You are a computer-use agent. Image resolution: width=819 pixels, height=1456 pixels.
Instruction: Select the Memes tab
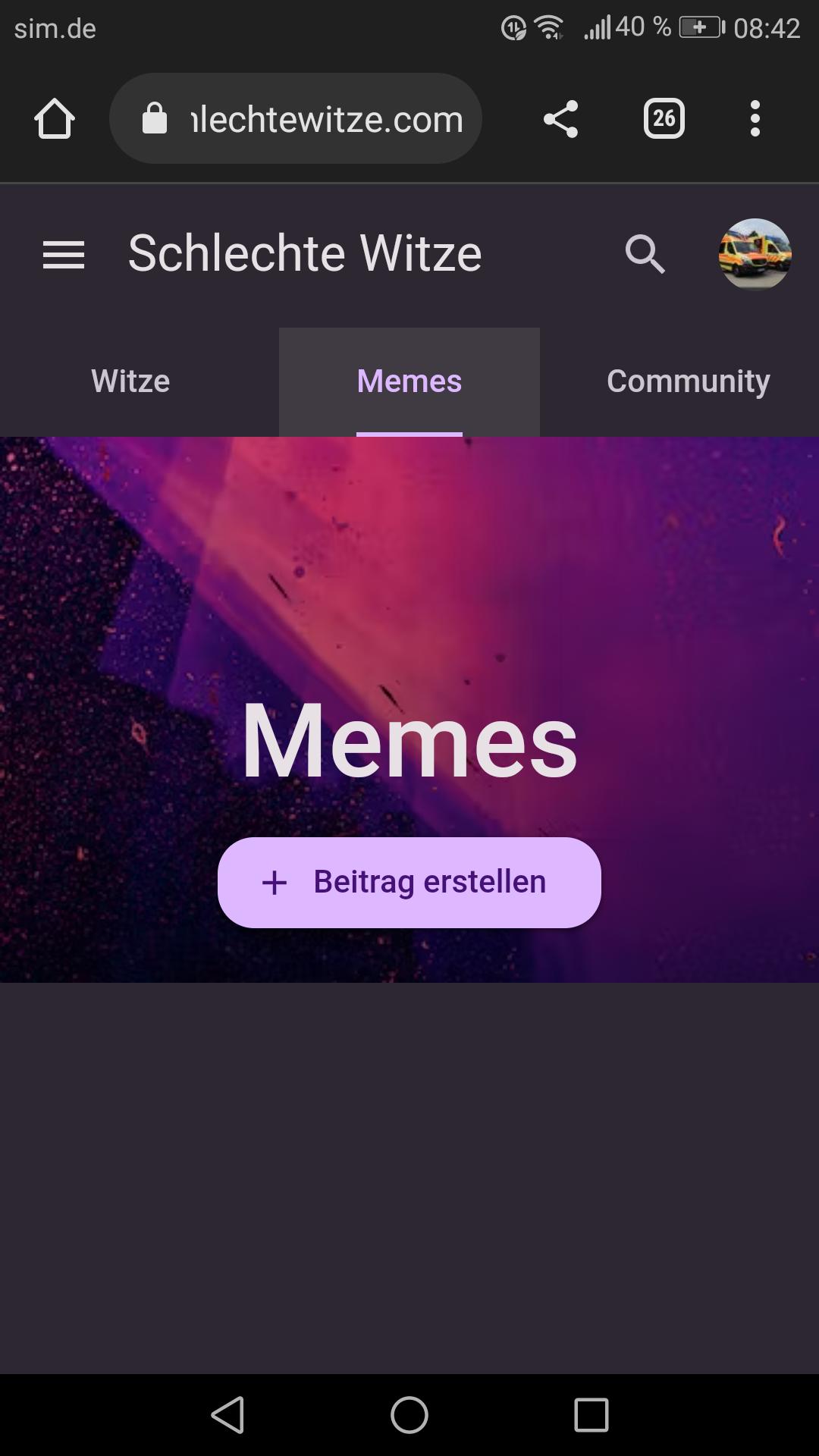[409, 381]
